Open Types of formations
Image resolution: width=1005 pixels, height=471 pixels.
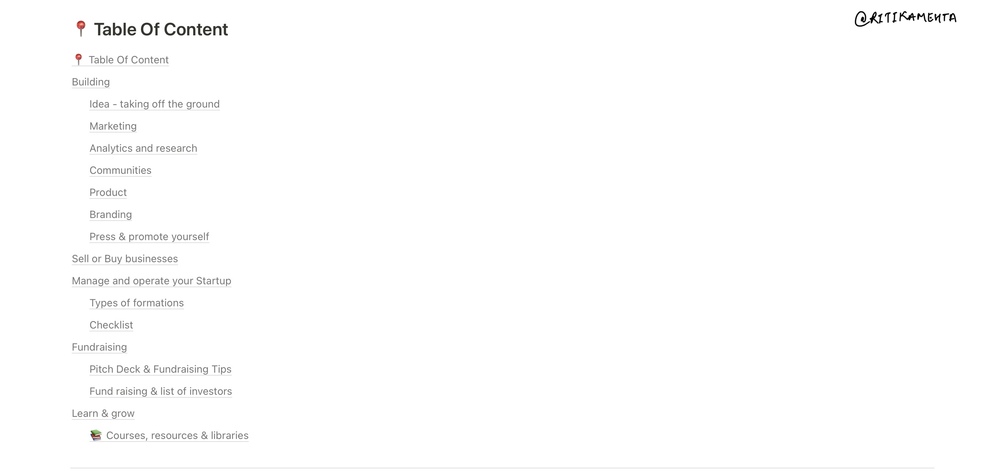pyautogui.click(x=136, y=303)
